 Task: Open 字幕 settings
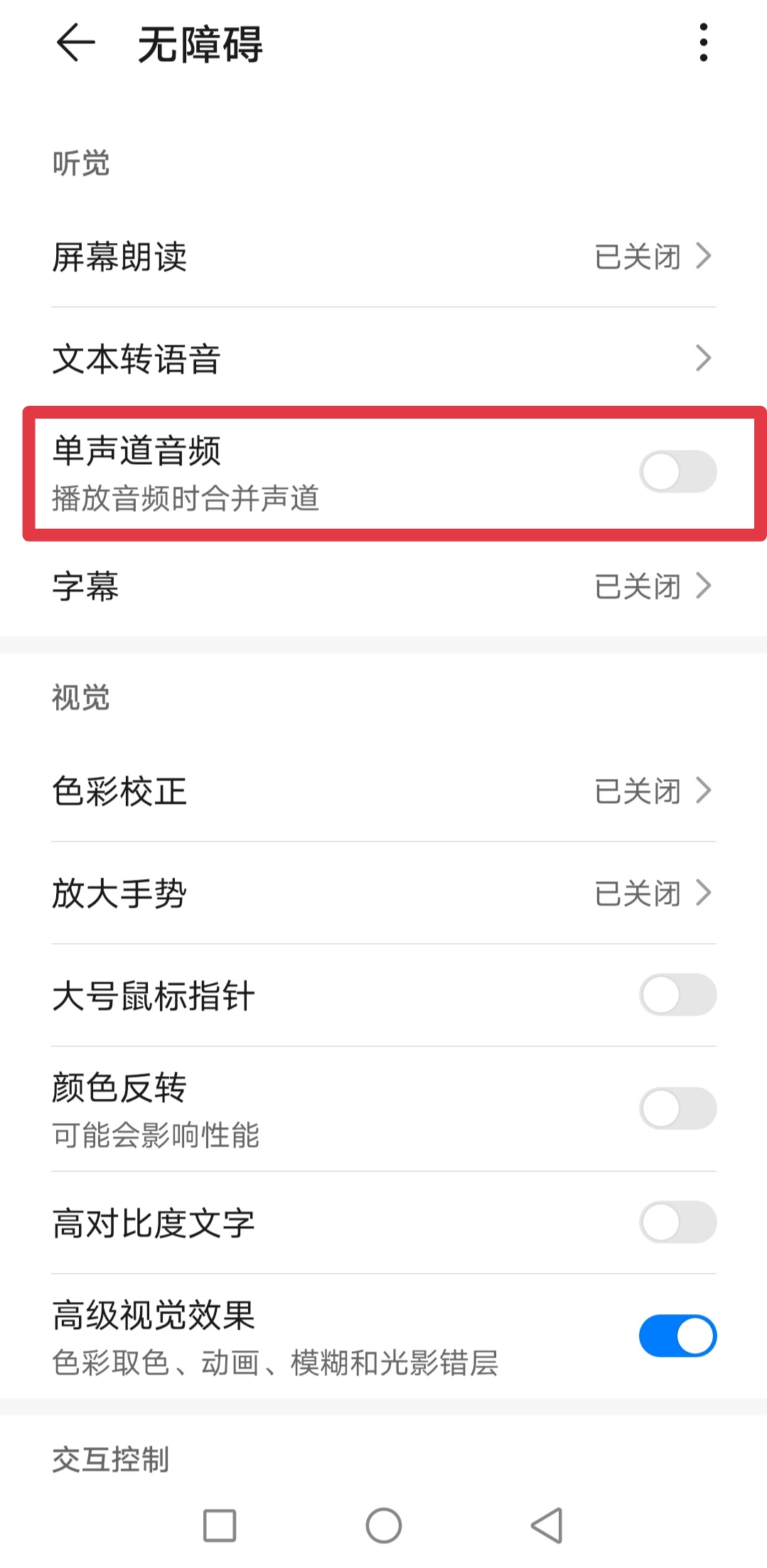click(383, 586)
